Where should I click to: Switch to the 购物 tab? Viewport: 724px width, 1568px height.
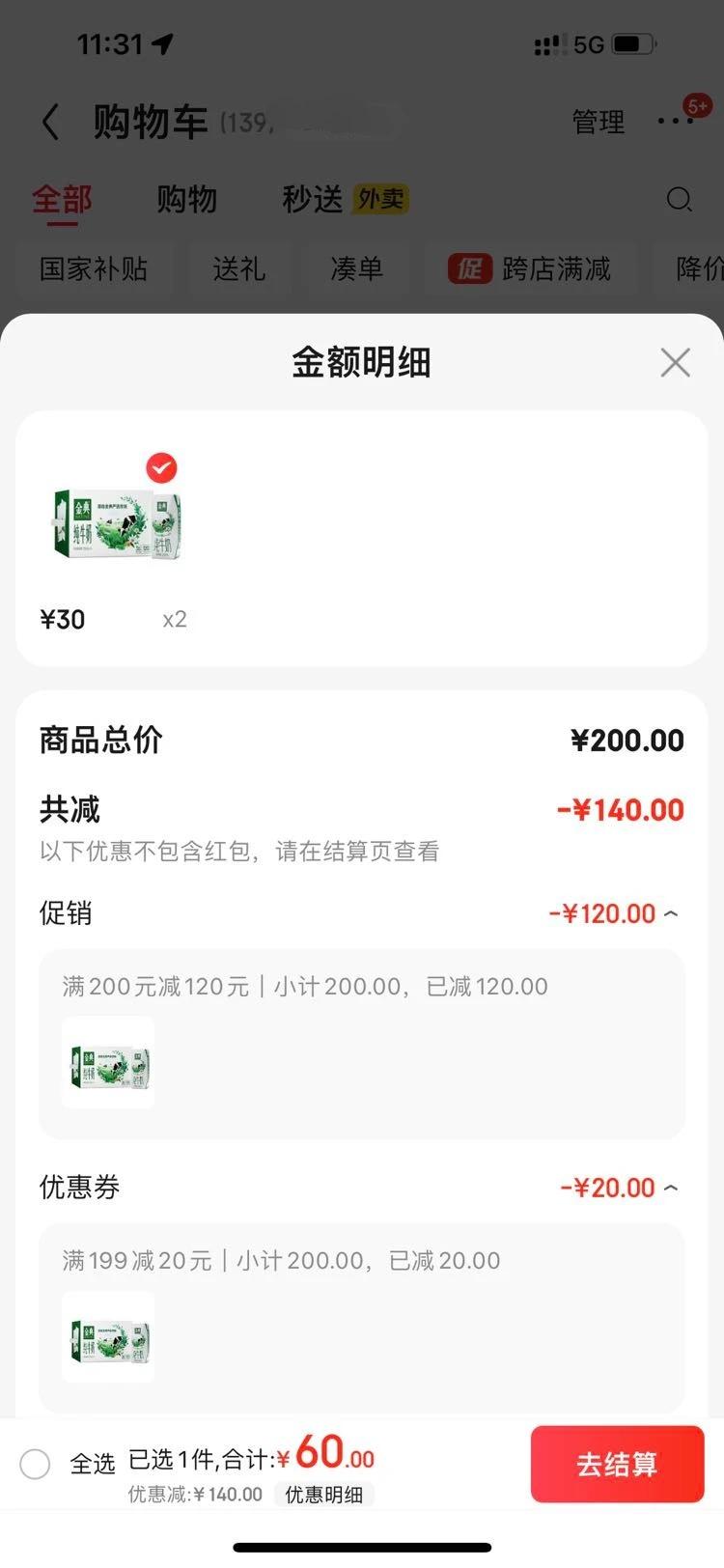(186, 200)
